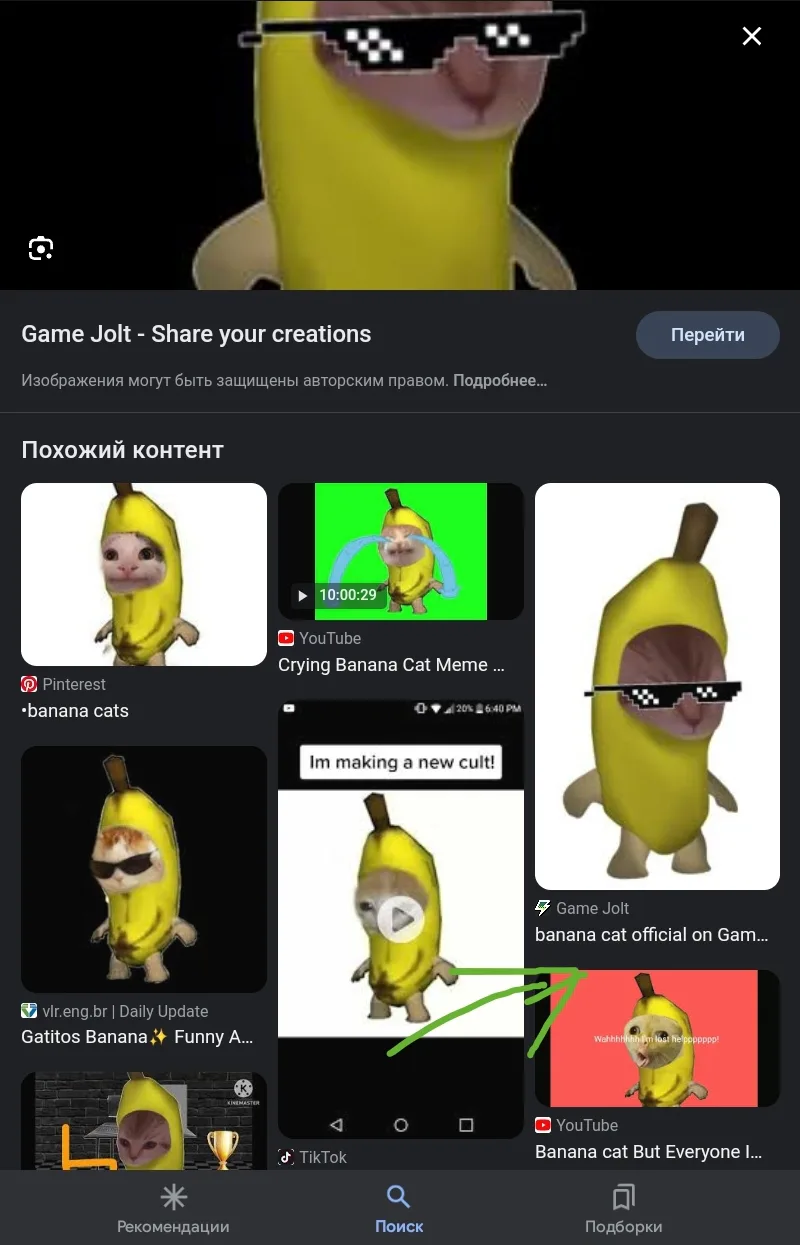This screenshot has width=800, height=1245.
Task: Open the Подробнее… copyright link
Action: pyautogui.click(x=500, y=381)
